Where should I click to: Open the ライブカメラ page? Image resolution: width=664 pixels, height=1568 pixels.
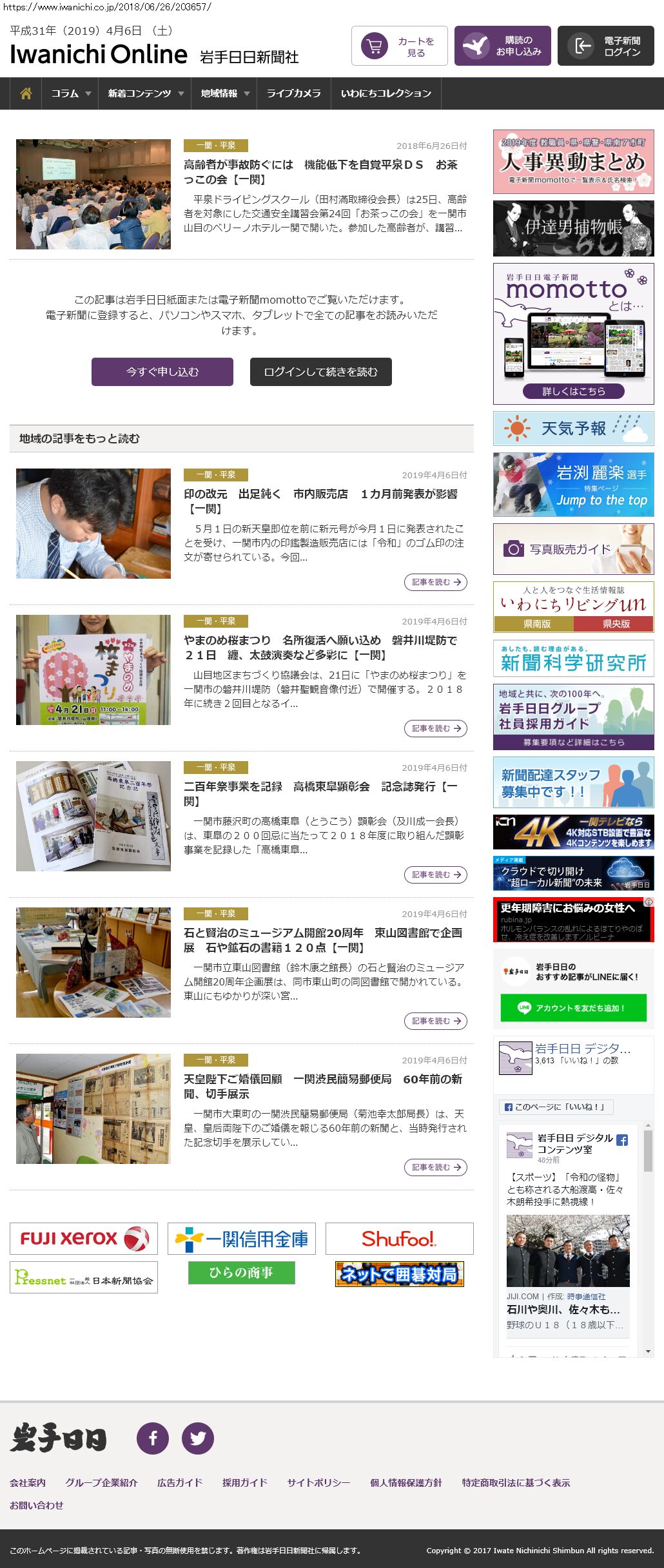tap(293, 93)
